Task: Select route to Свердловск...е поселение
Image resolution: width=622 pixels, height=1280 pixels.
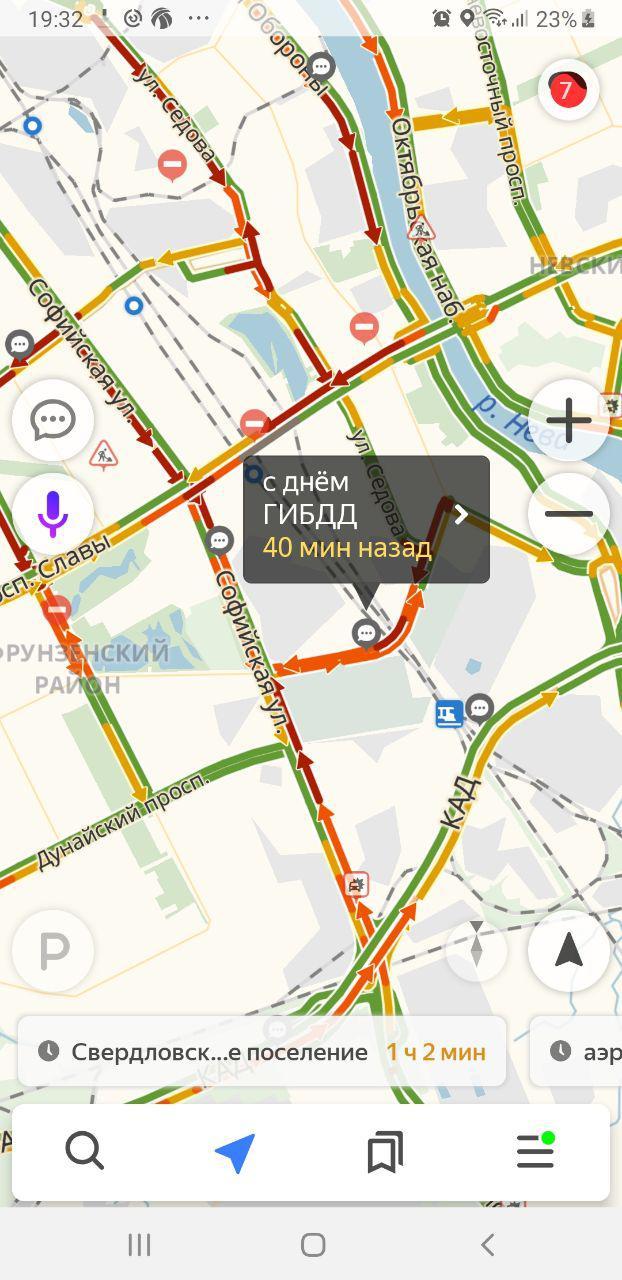Action: [262, 1052]
